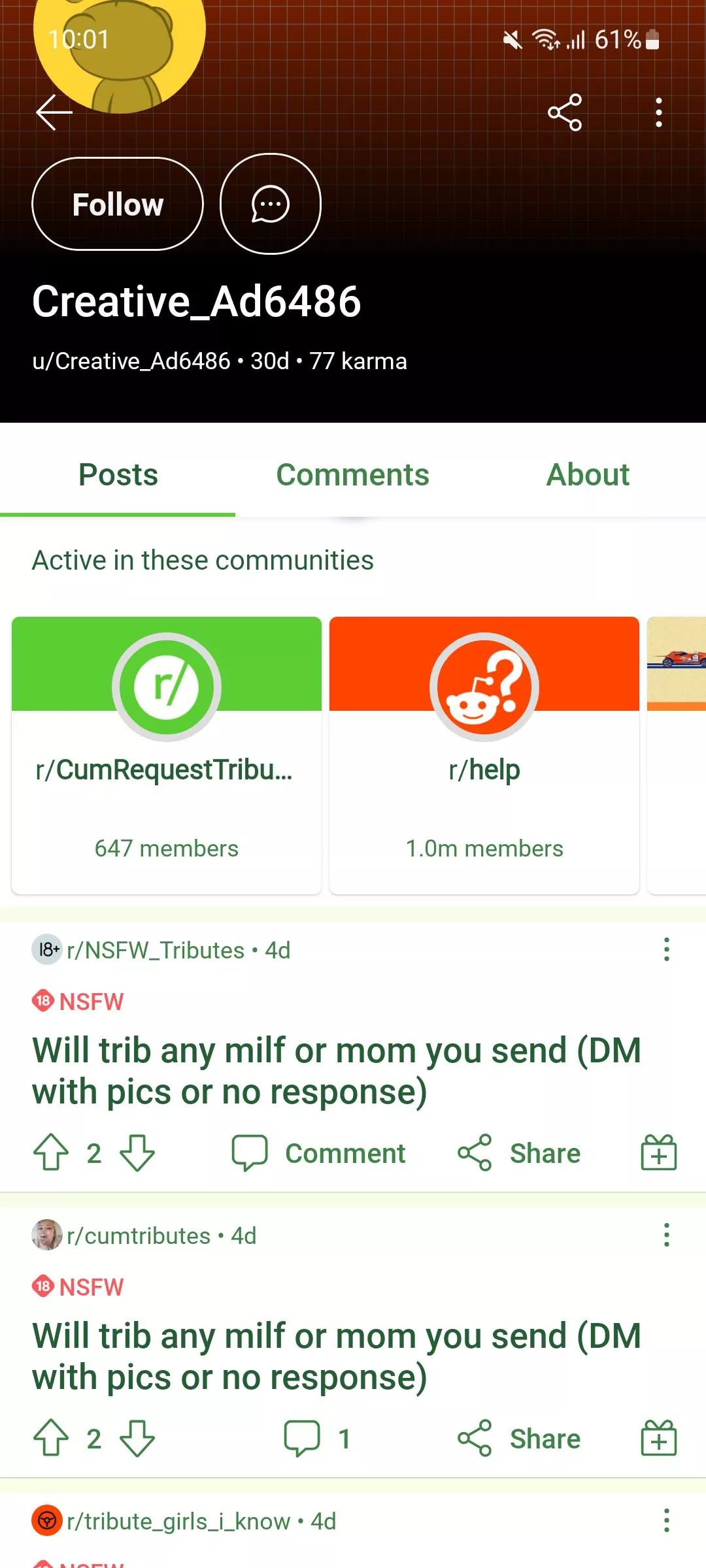Start a chat with this user
The height and width of the screenshot is (1568, 706).
pyautogui.click(x=271, y=204)
